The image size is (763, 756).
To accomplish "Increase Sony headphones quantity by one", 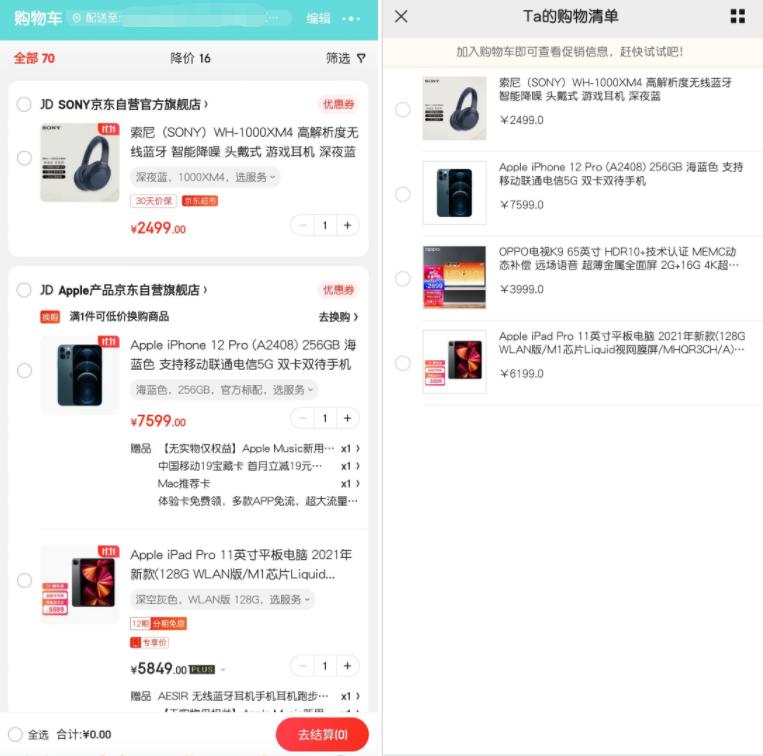I will tap(347, 226).
